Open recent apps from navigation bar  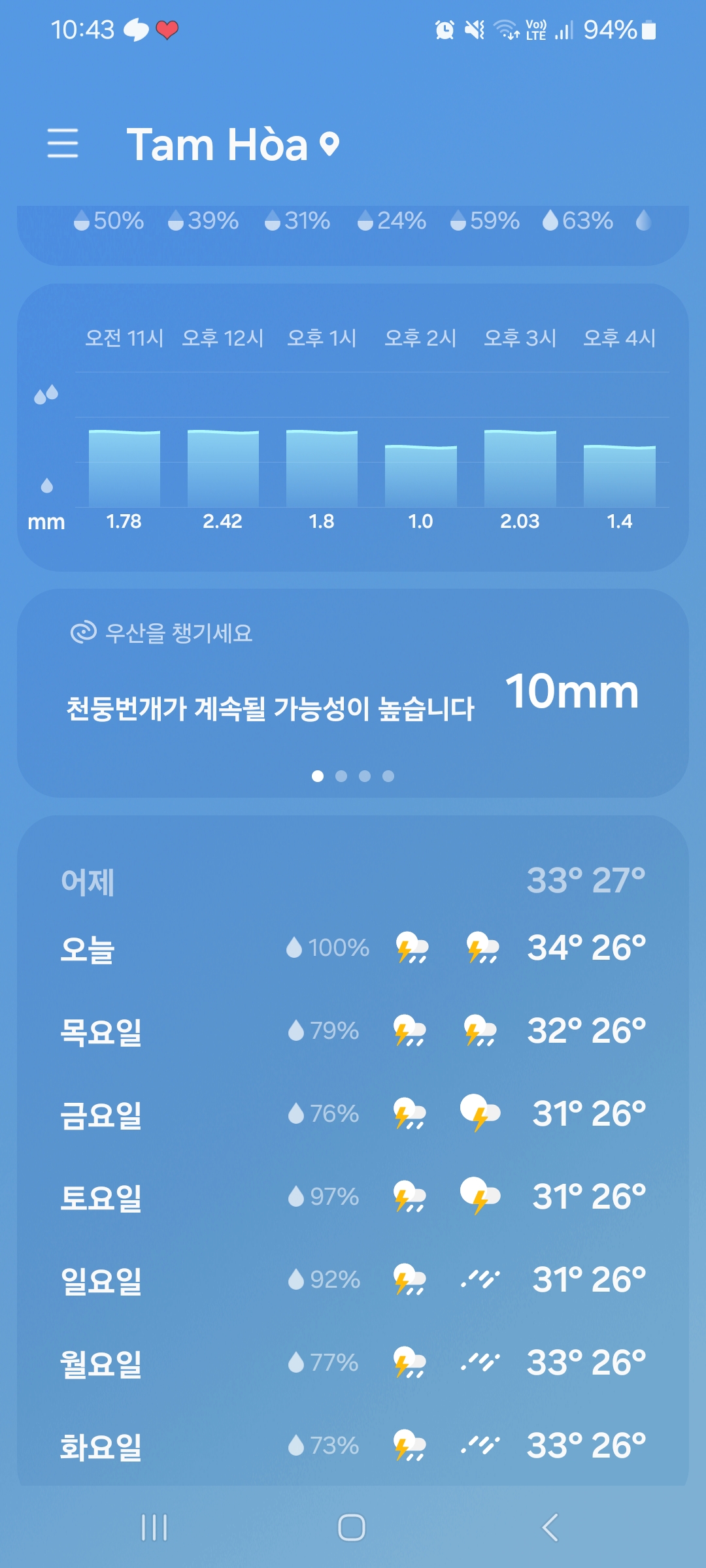[154, 1527]
